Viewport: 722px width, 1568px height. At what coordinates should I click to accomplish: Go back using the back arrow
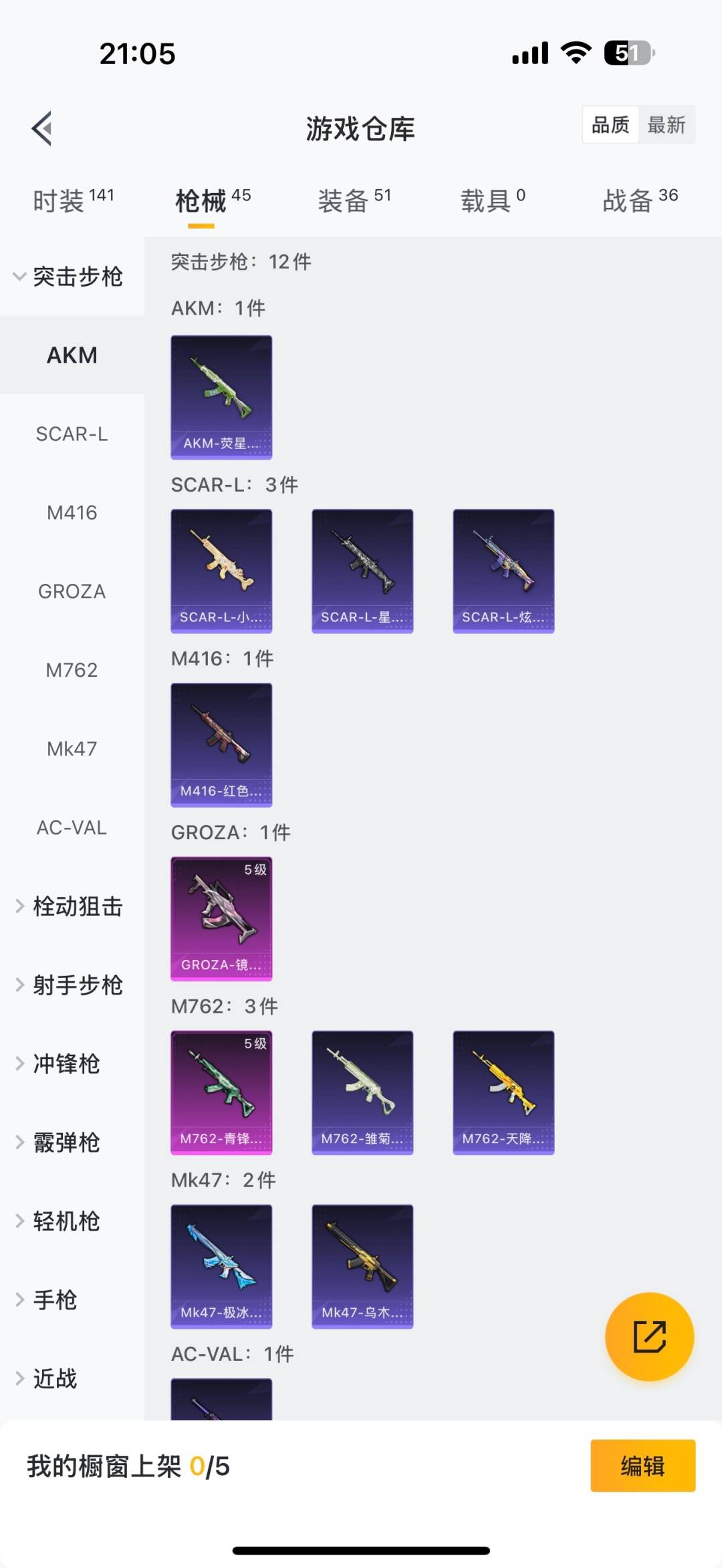coord(42,128)
